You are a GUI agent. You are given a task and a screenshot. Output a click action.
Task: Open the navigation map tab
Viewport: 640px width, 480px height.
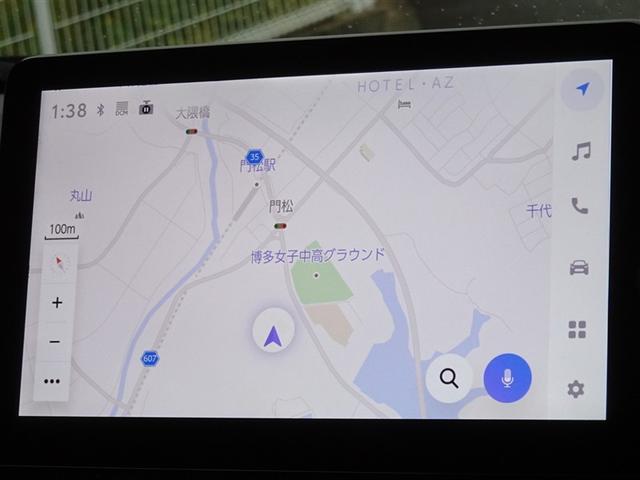582,90
